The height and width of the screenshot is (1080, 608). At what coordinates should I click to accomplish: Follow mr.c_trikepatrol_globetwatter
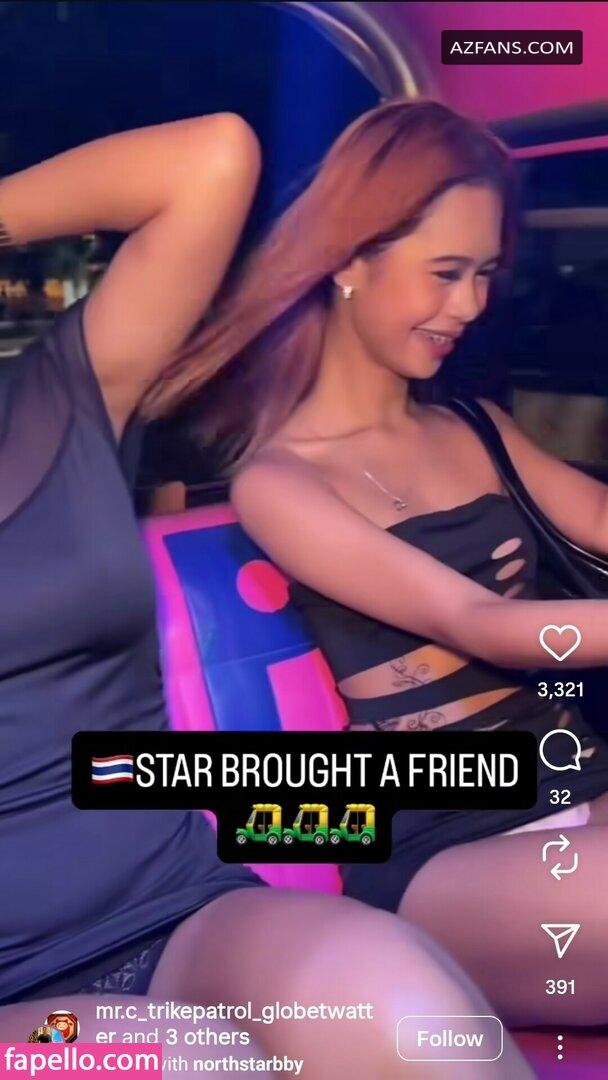pyautogui.click(x=449, y=1039)
